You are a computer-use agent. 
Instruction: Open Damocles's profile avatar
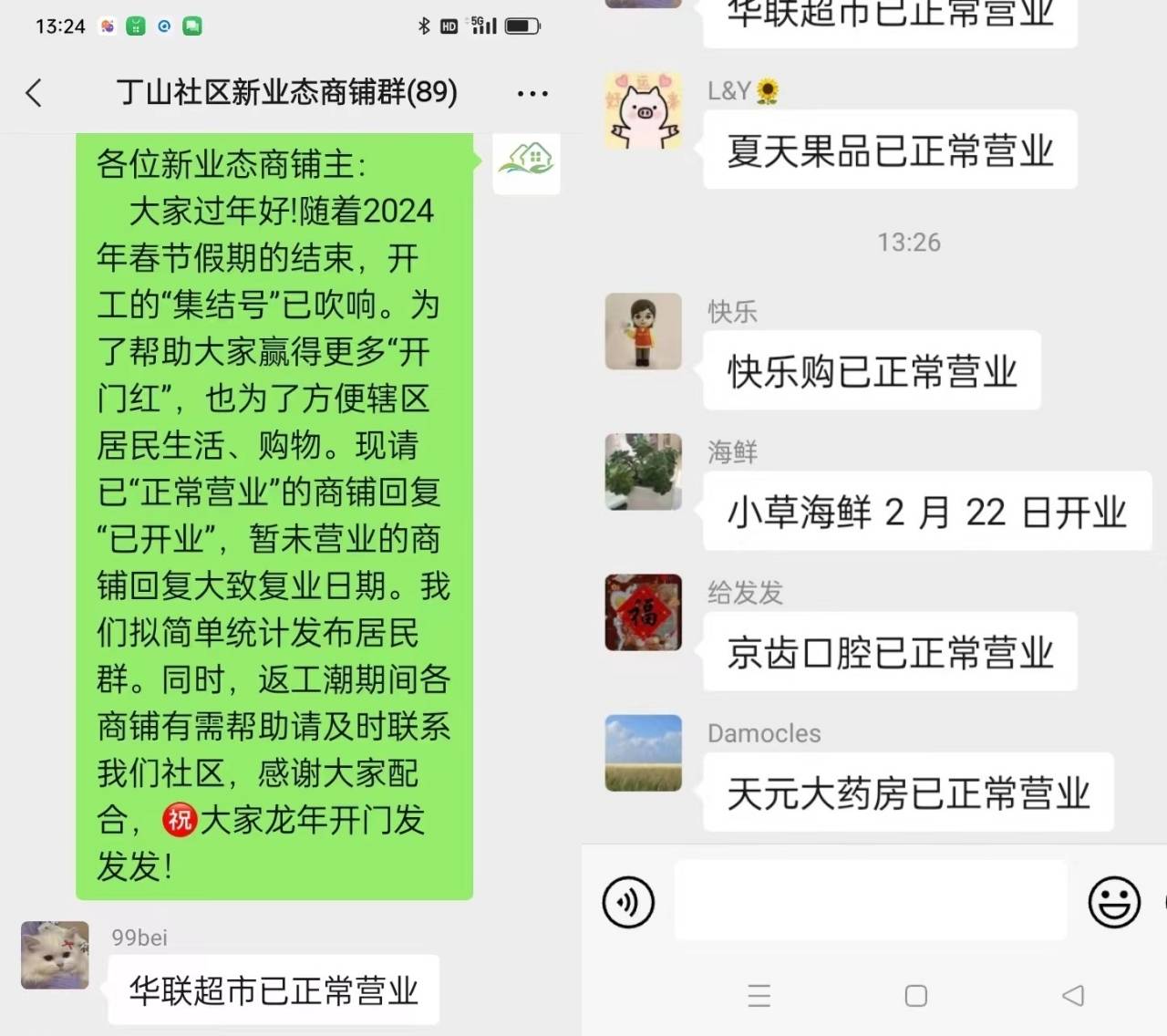[644, 752]
